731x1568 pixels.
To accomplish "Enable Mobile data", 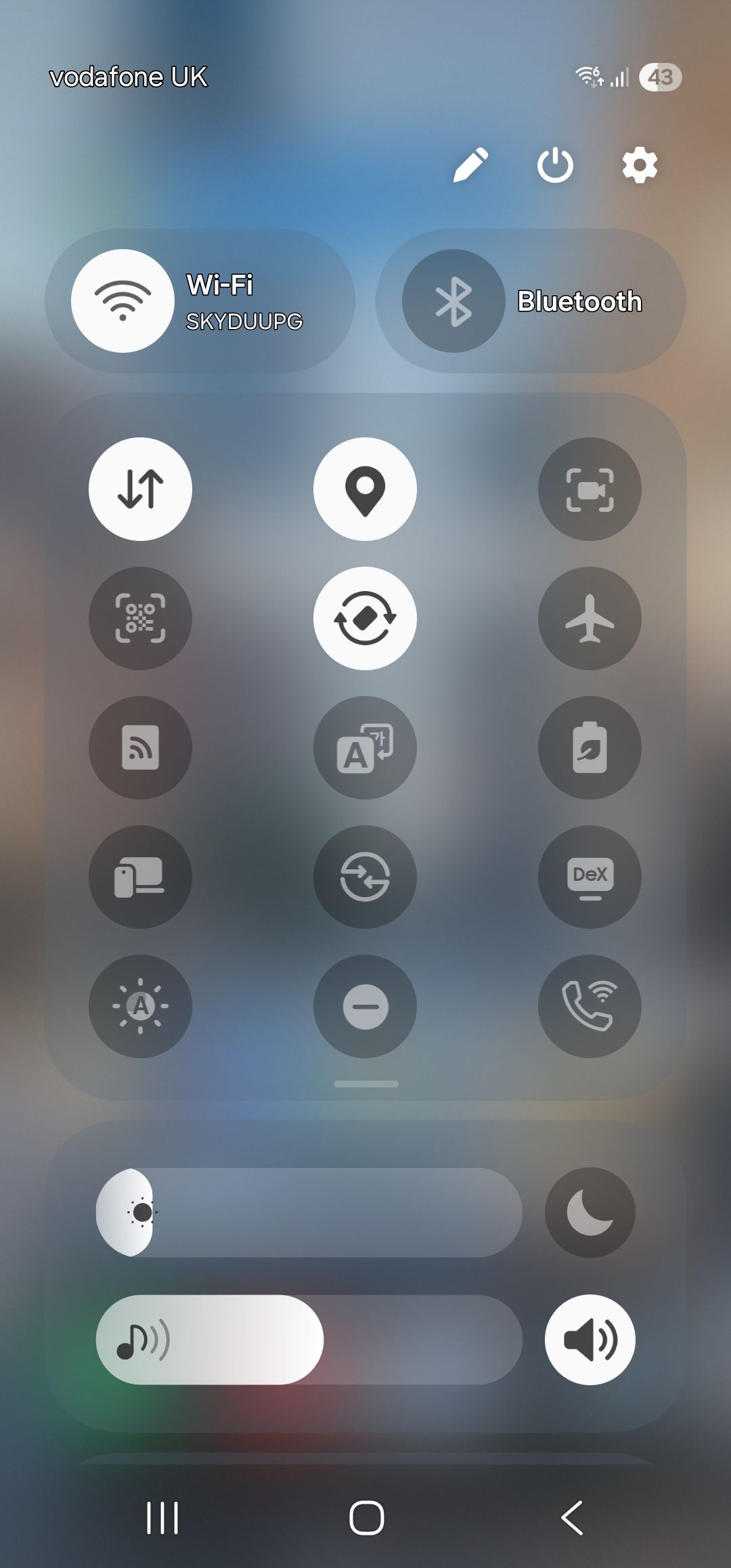I will (140, 490).
